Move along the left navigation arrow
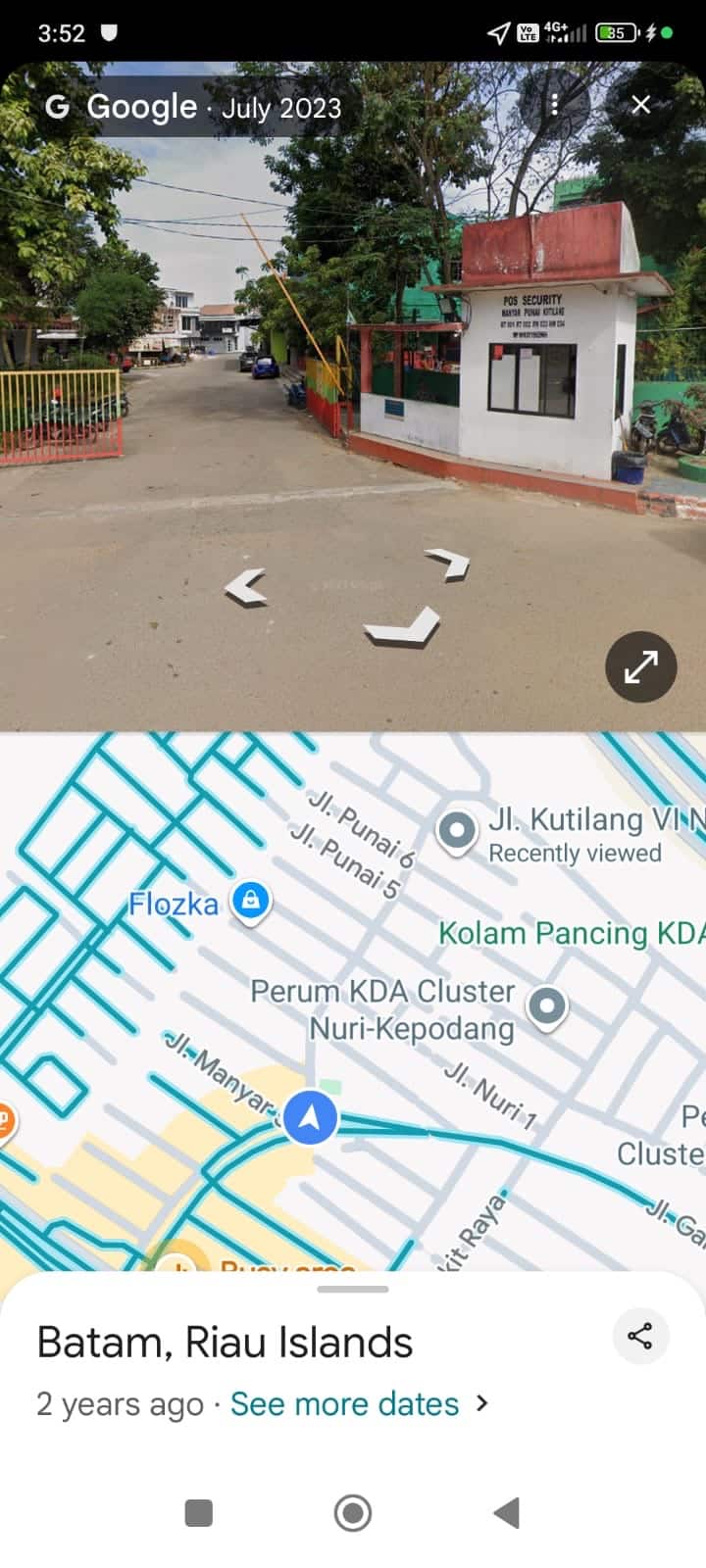This screenshot has width=706, height=1568. click(x=246, y=588)
